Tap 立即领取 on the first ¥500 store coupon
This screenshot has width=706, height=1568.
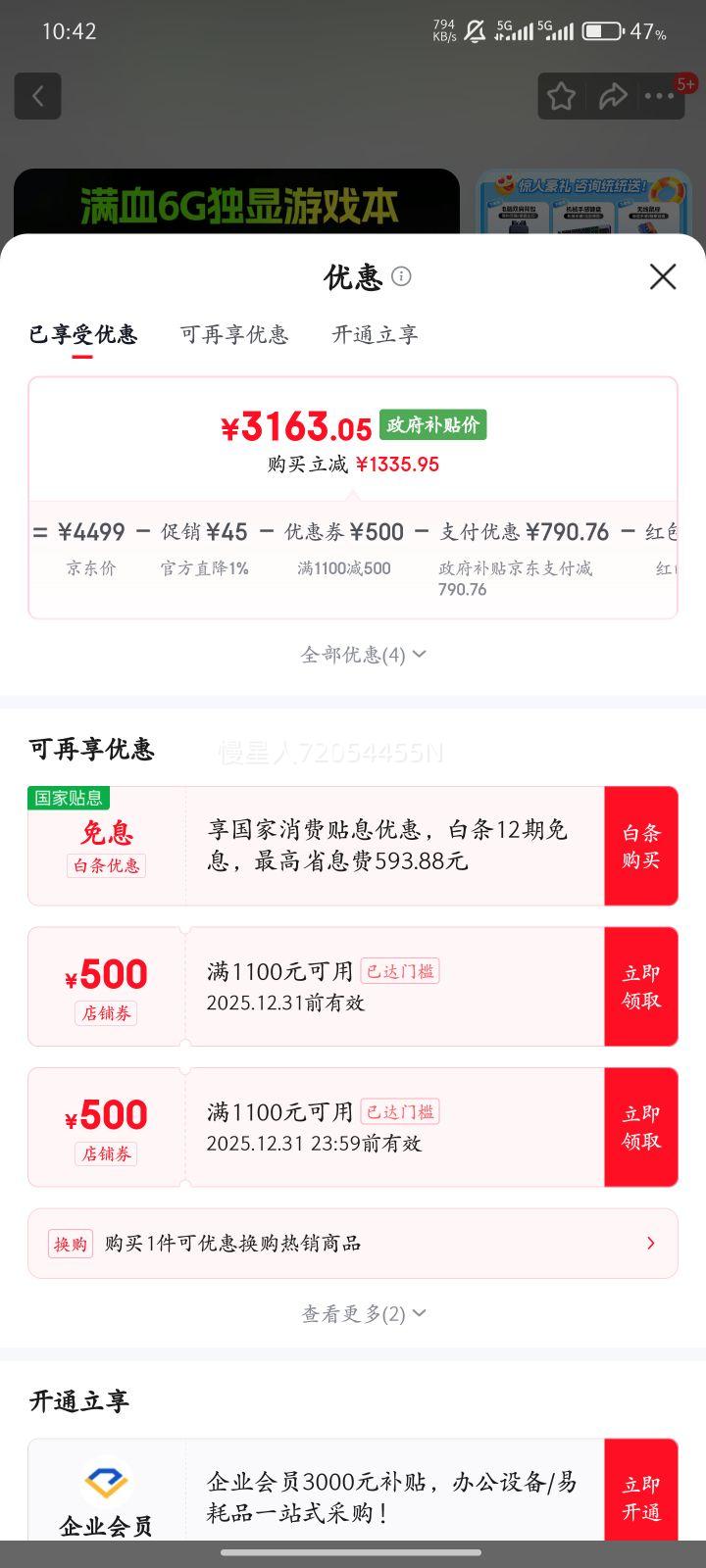(640, 986)
